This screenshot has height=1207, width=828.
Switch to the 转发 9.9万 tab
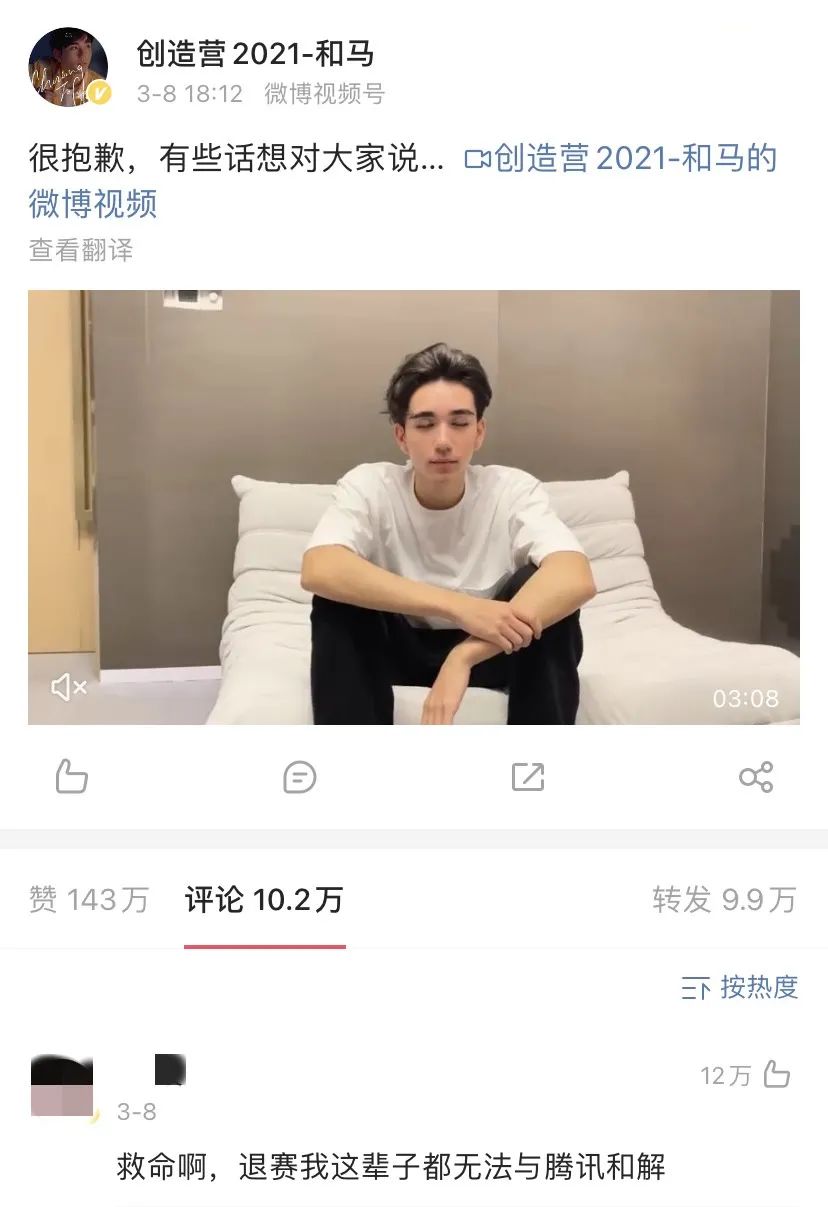724,900
